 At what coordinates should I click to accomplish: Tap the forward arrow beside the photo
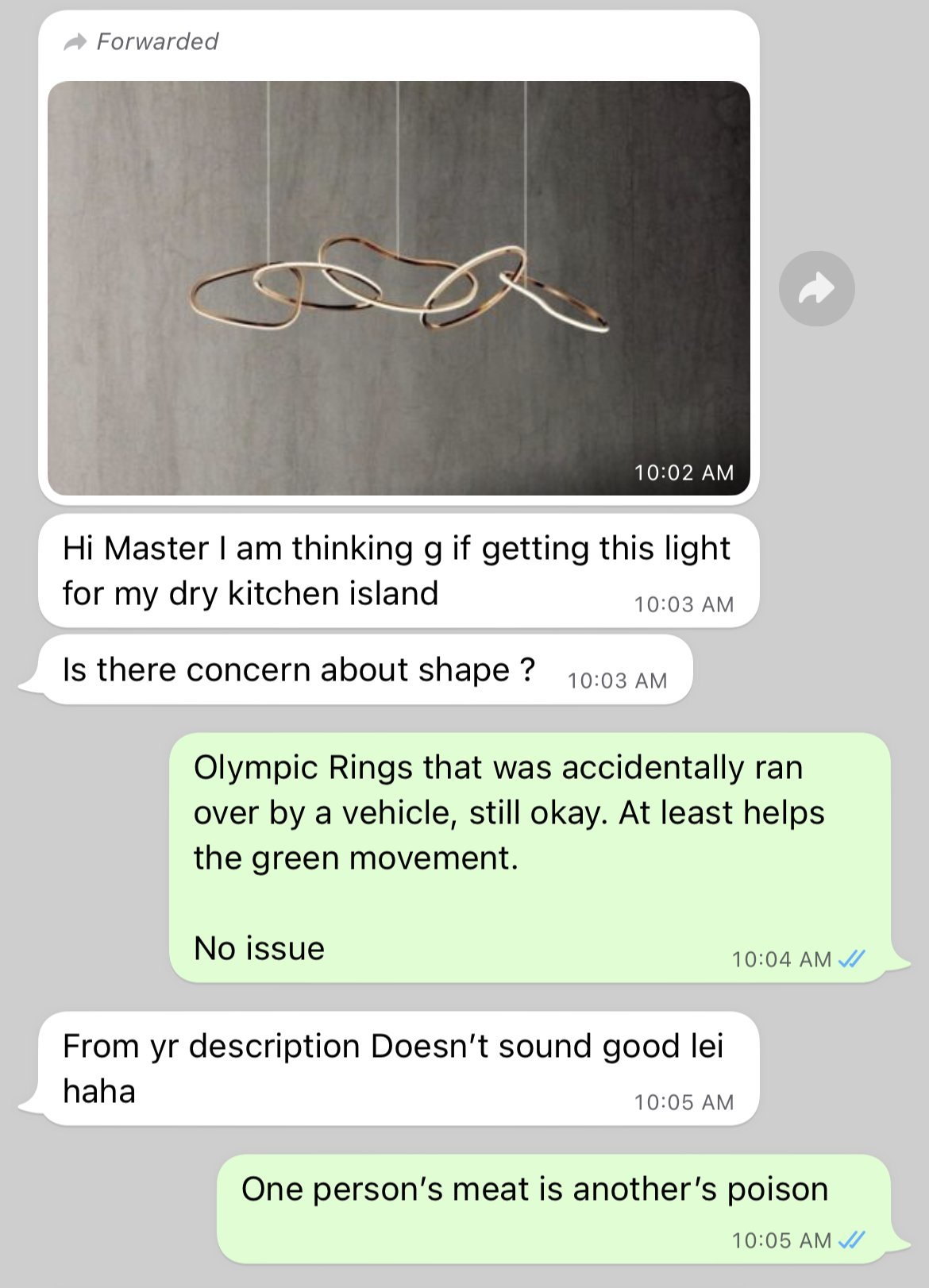point(816,288)
